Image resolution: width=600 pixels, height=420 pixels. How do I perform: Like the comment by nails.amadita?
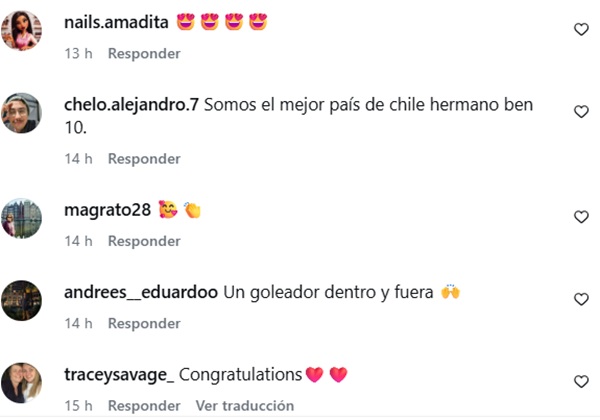(x=581, y=29)
